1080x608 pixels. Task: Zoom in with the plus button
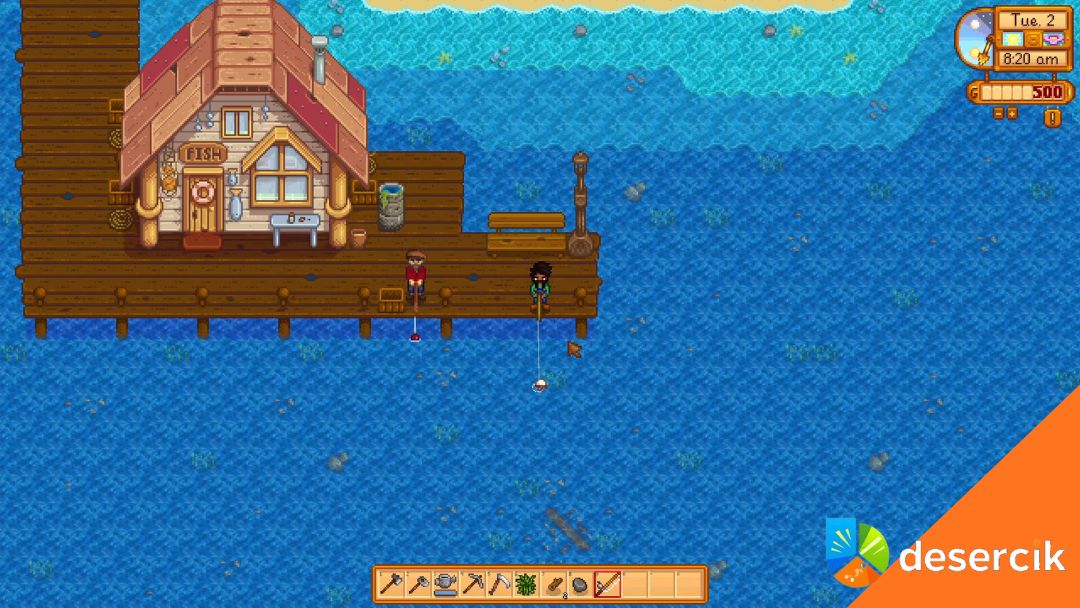[1011, 113]
